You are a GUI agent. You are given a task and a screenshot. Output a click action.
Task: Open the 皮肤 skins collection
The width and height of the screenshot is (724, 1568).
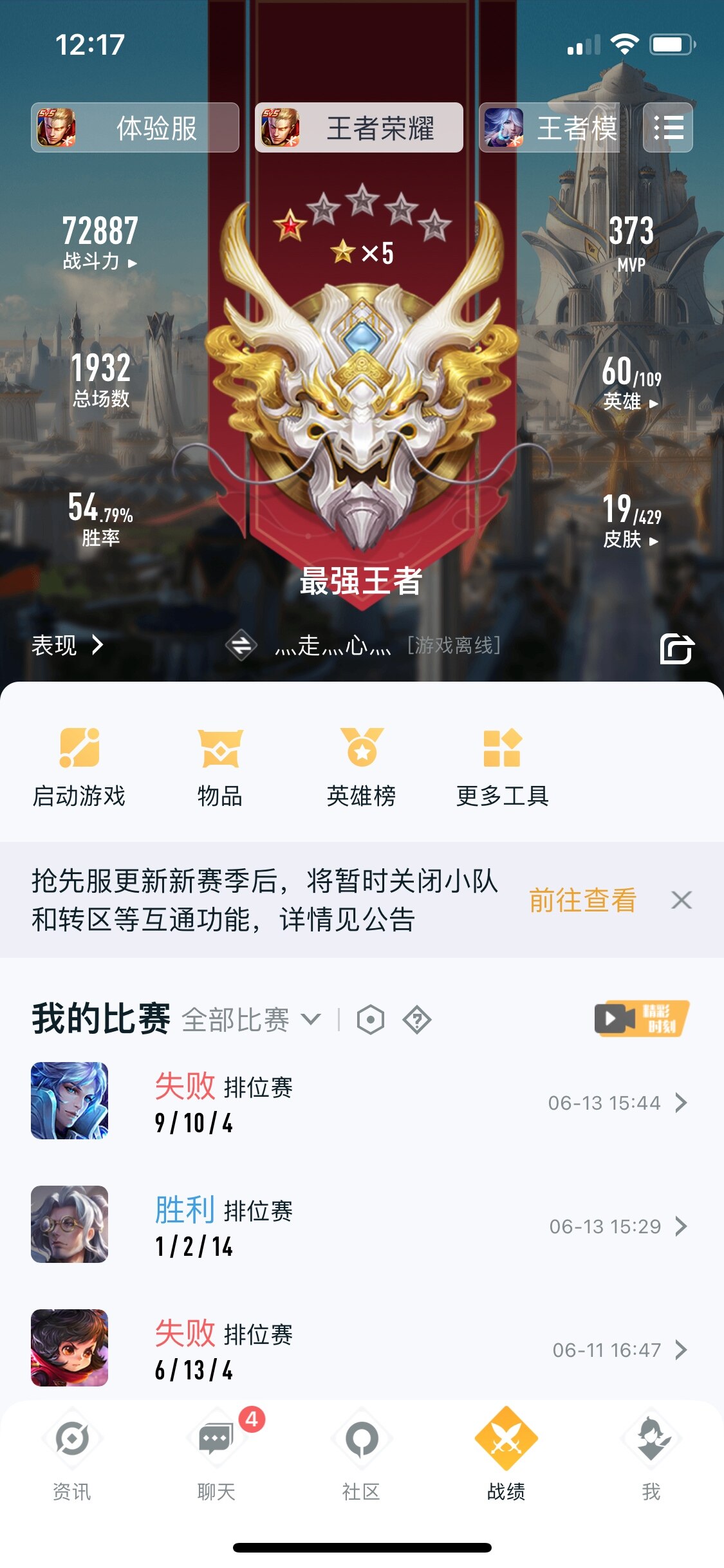pos(631,539)
